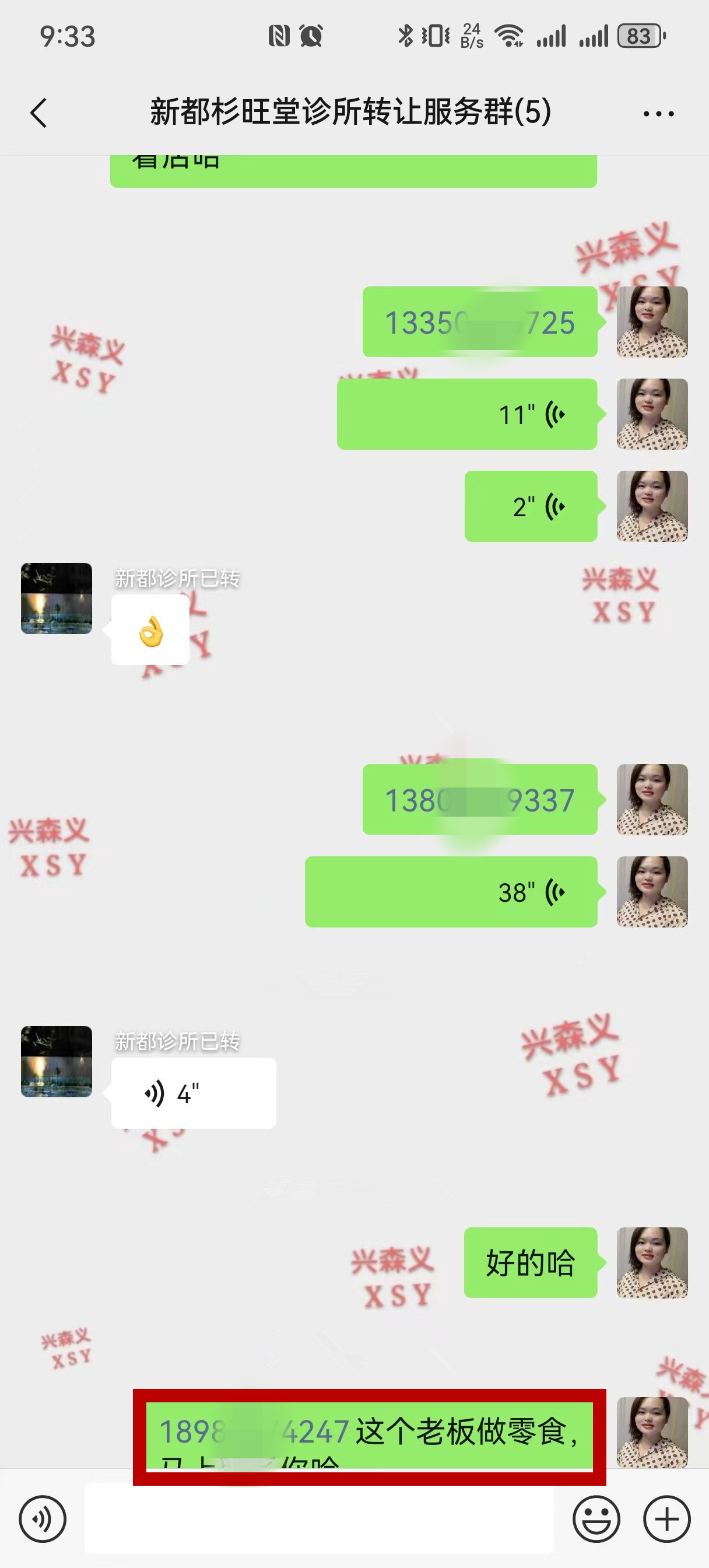This screenshot has width=709, height=1568.
Task: Tap the phone number ending in 4247
Action: pyautogui.click(x=254, y=1431)
